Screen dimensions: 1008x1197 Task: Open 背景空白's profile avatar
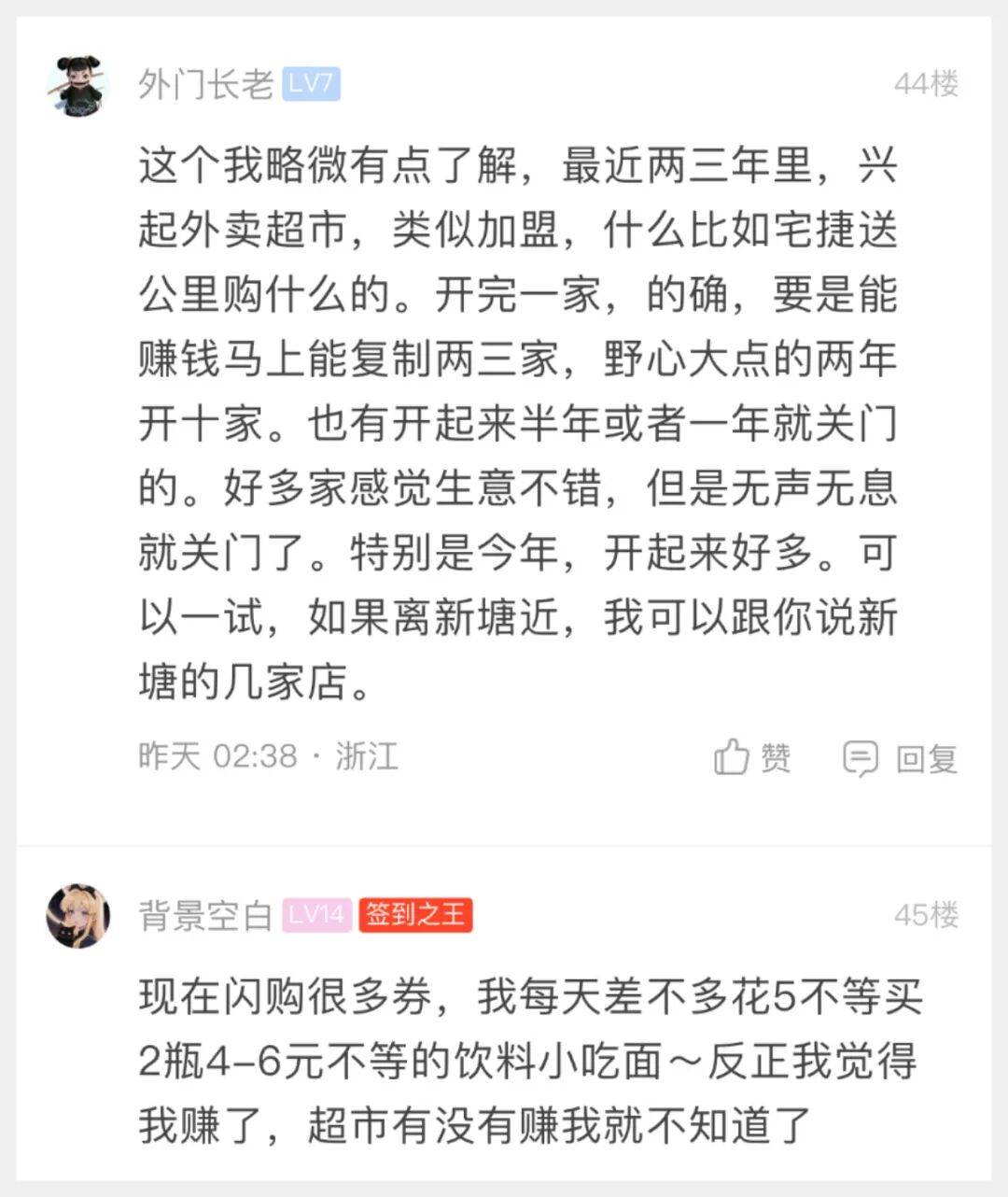coord(78,916)
